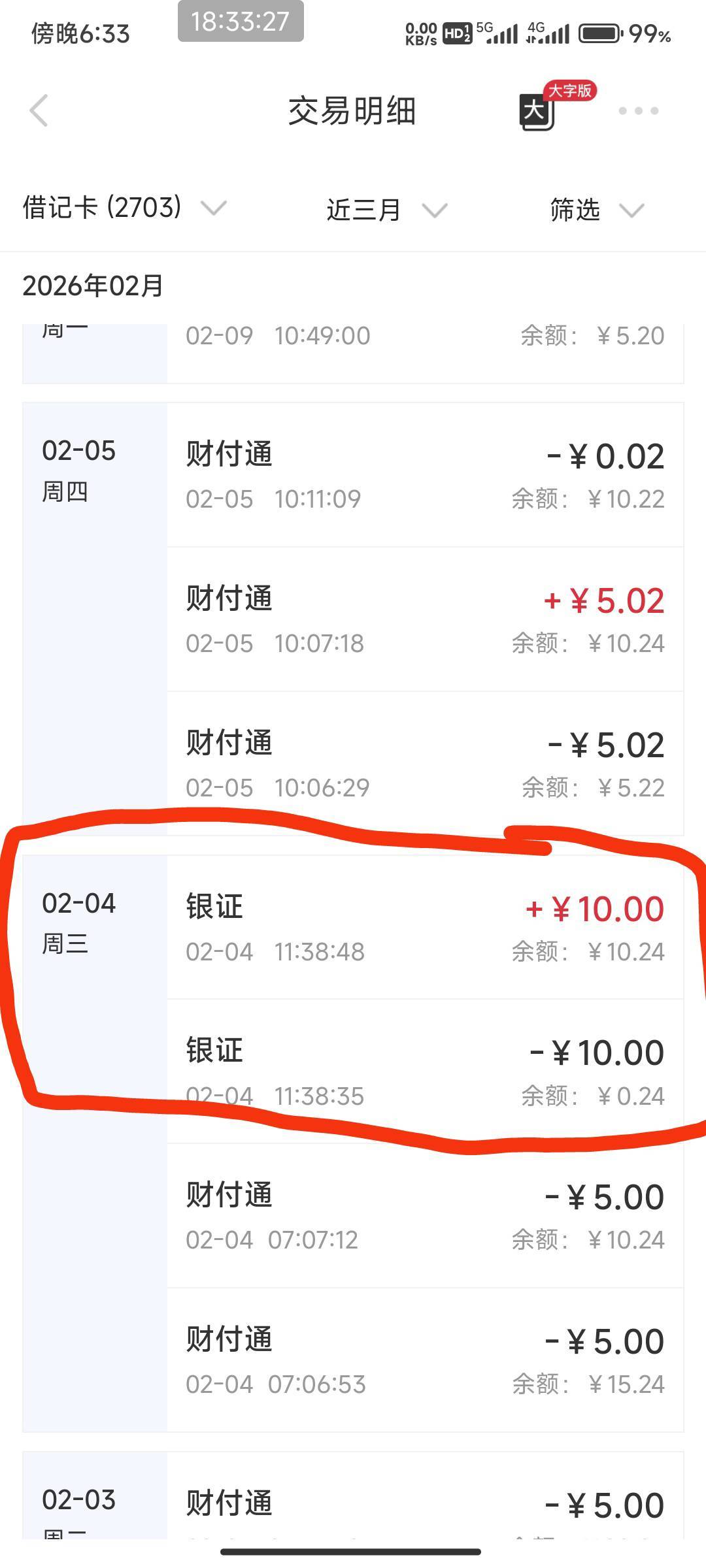Open the three-dot overflow menu
706x1568 pixels.
639,110
